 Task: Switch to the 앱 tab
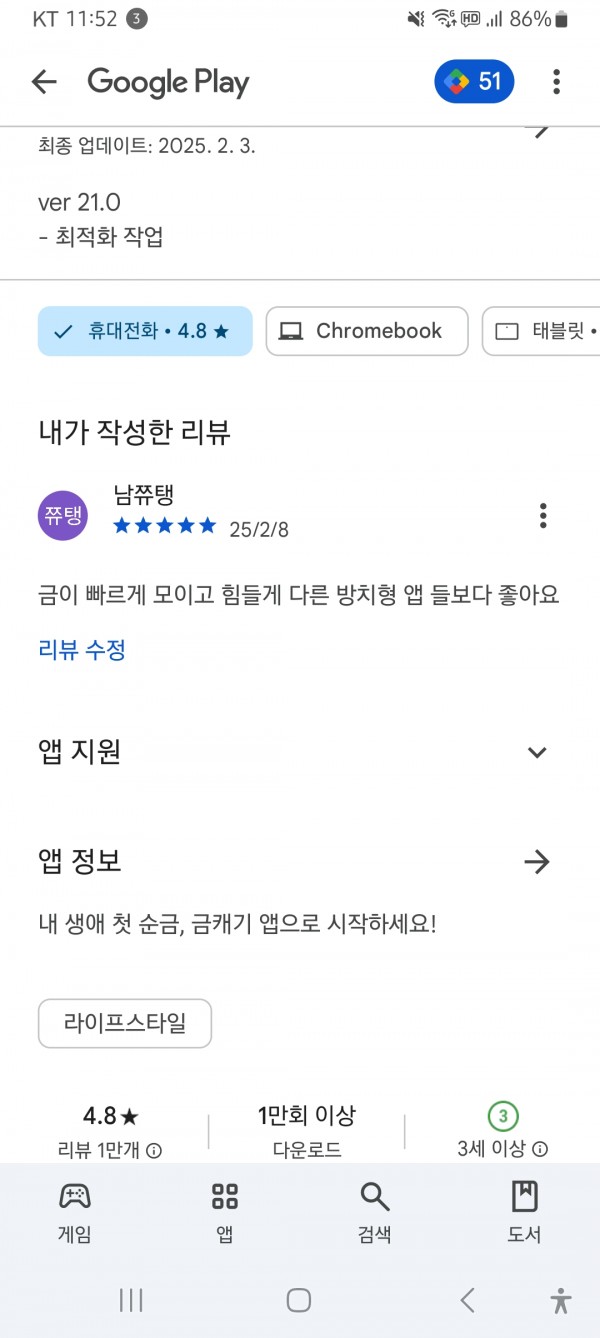pos(225,1212)
